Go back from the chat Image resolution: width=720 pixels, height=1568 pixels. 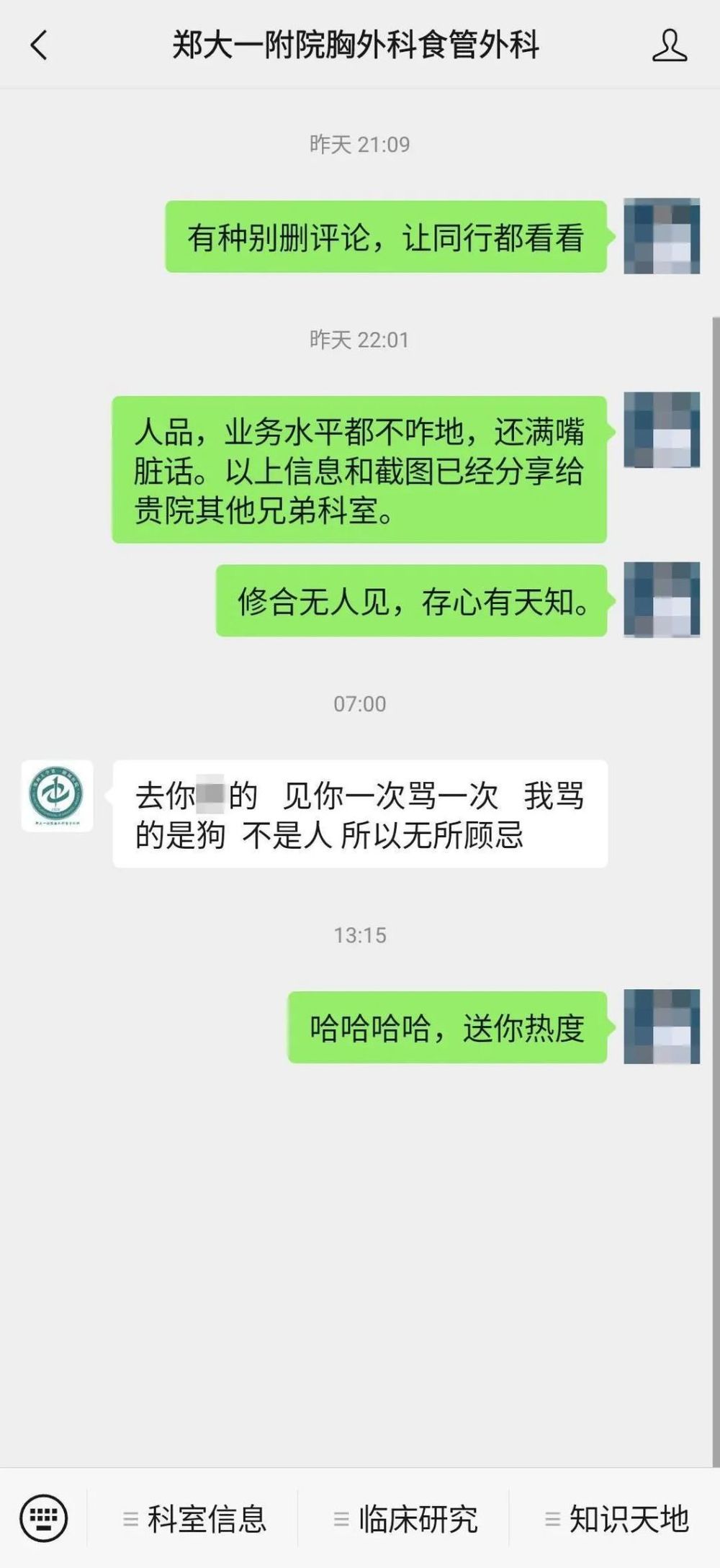39,45
